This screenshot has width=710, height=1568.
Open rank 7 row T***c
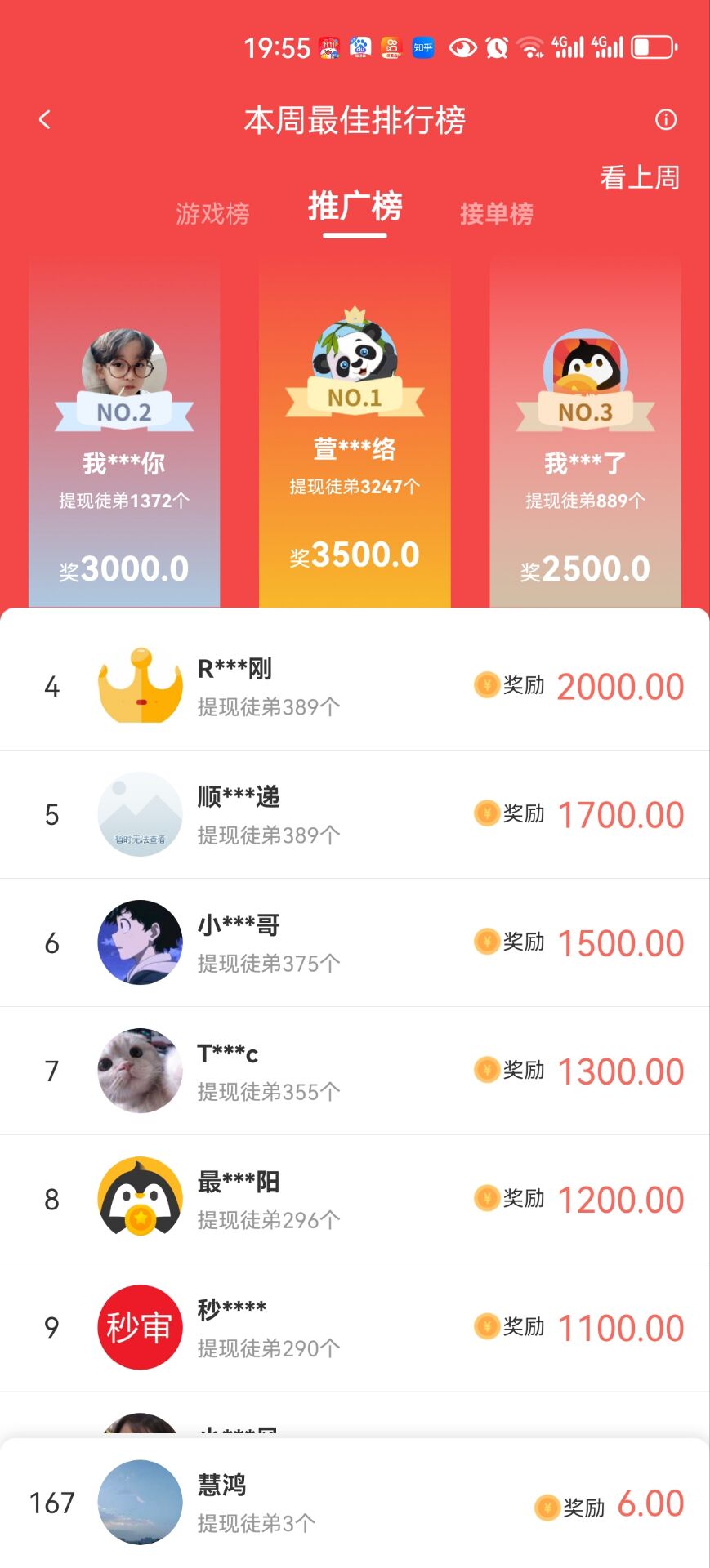pyautogui.click(x=355, y=1071)
